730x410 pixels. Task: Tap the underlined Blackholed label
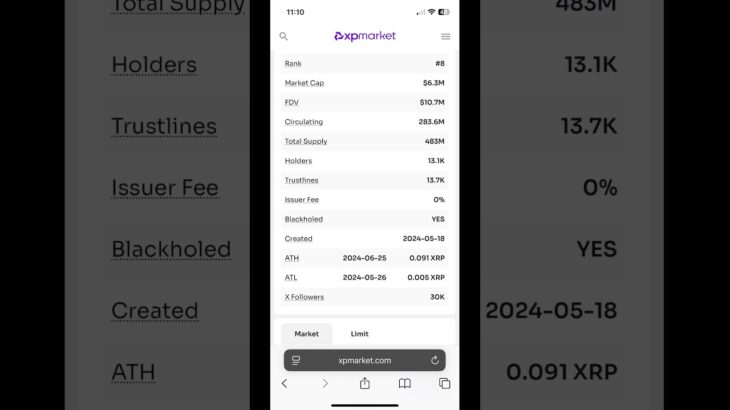coord(303,219)
